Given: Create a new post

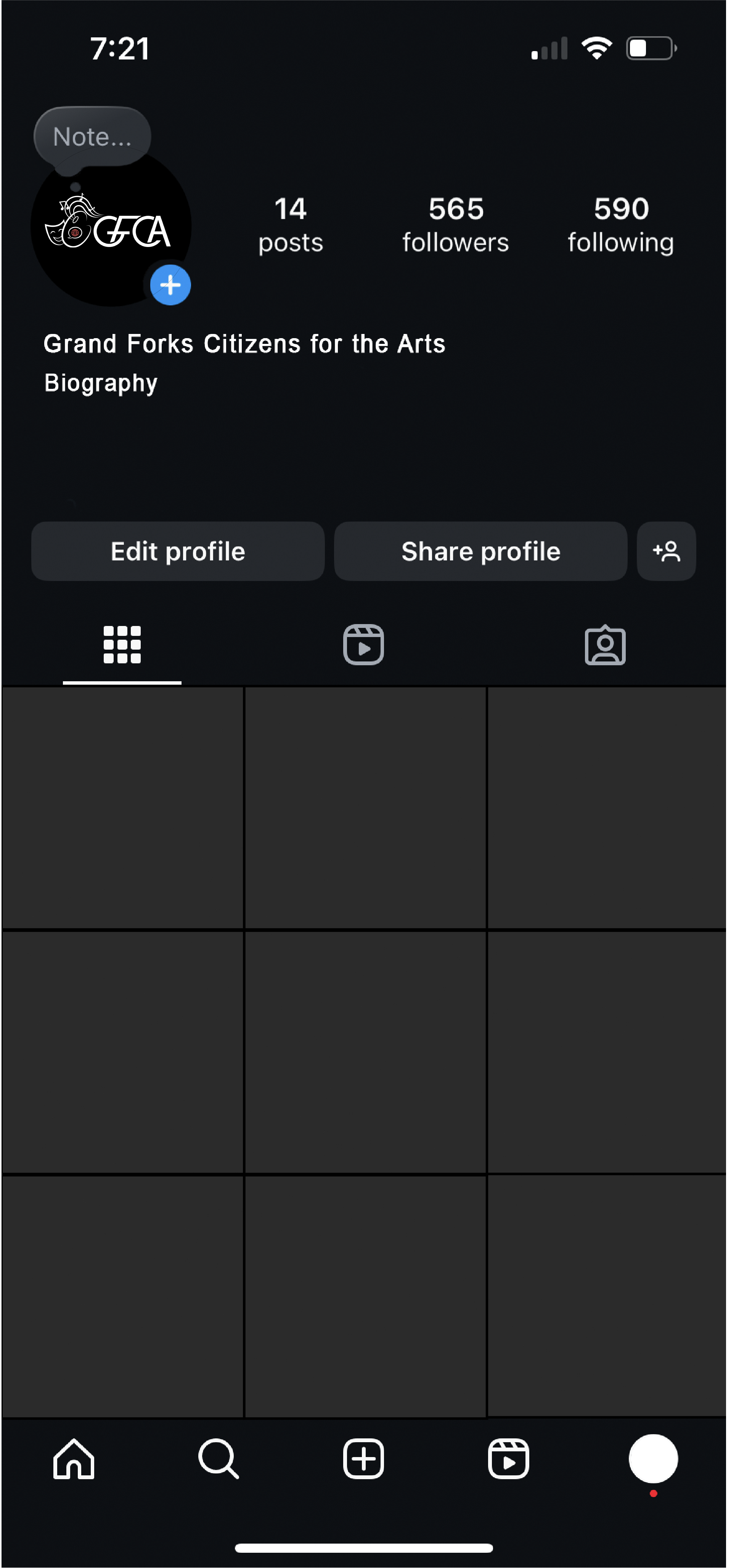Looking at the screenshot, I should pyautogui.click(x=363, y=1459).
